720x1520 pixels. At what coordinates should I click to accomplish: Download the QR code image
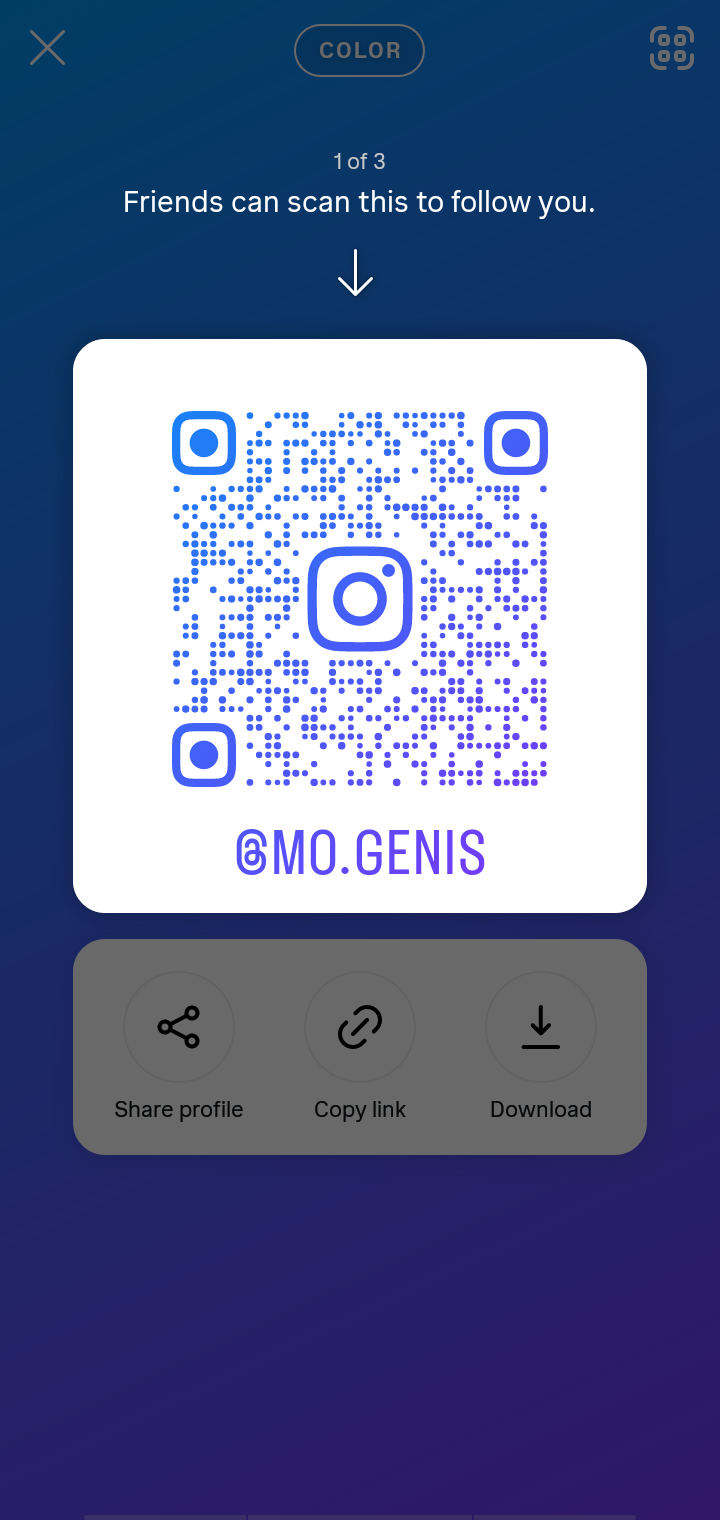pos(541,1027)
